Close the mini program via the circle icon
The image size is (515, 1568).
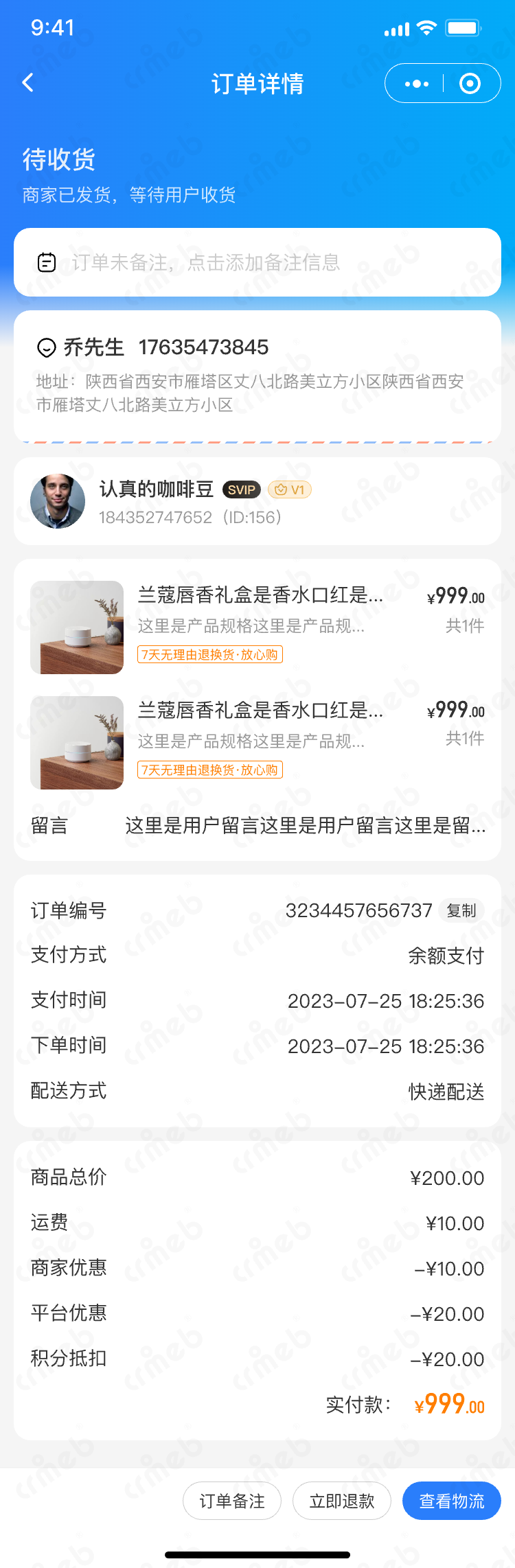point(470,84)
